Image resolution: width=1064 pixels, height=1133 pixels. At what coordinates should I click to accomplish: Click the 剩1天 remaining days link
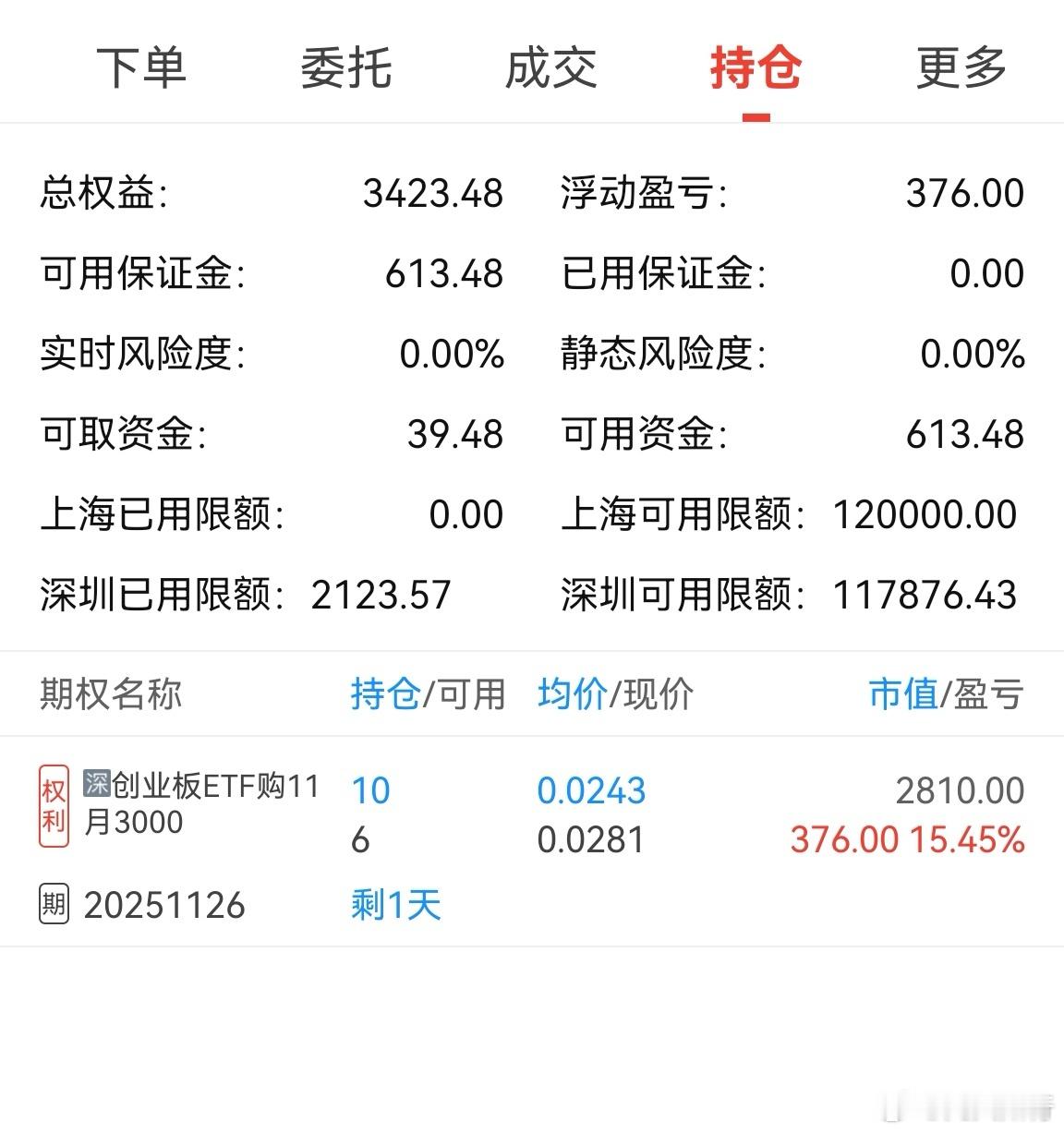tap(394, 906)
